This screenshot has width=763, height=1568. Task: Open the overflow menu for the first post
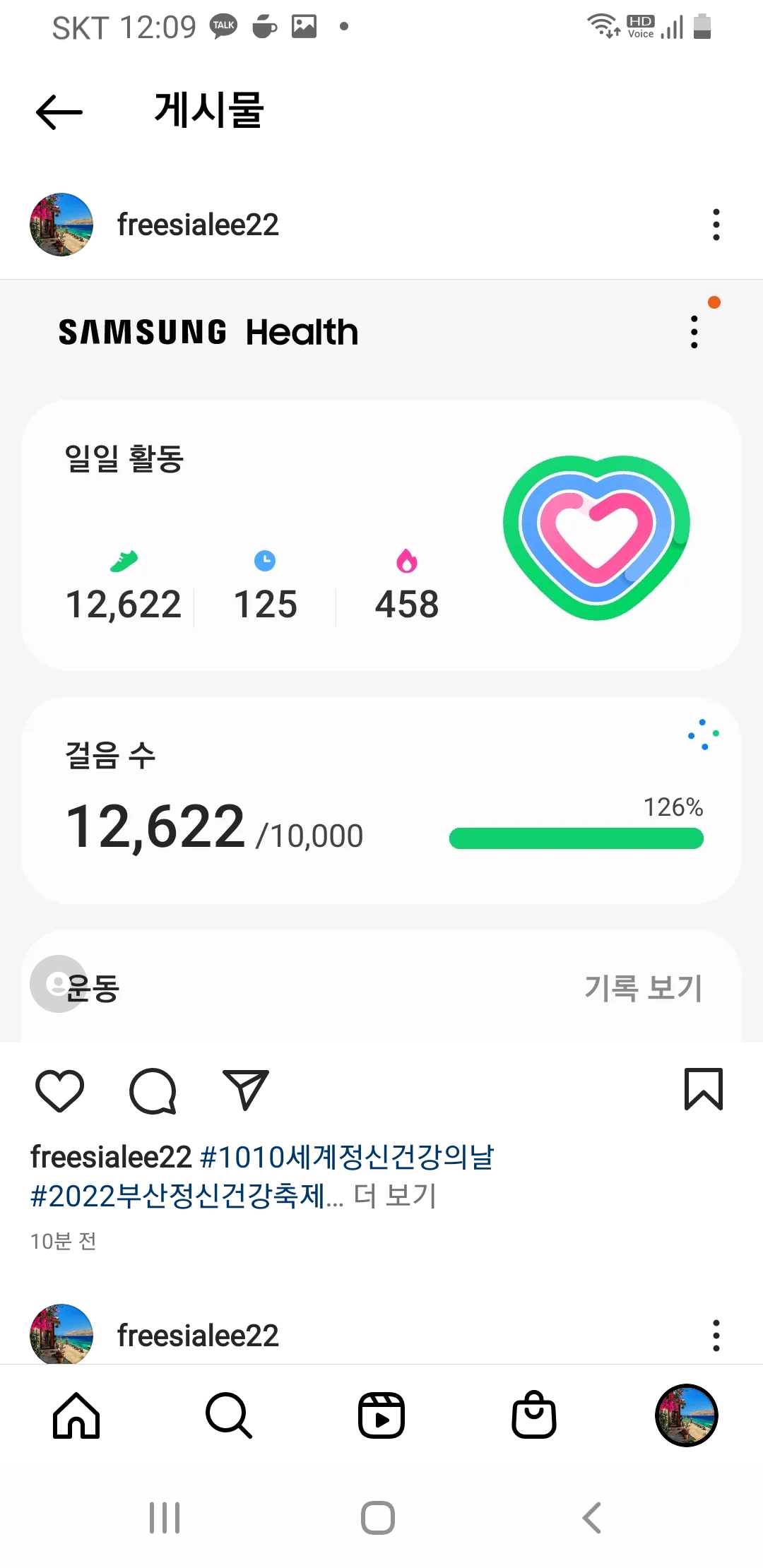coord(716,225)
